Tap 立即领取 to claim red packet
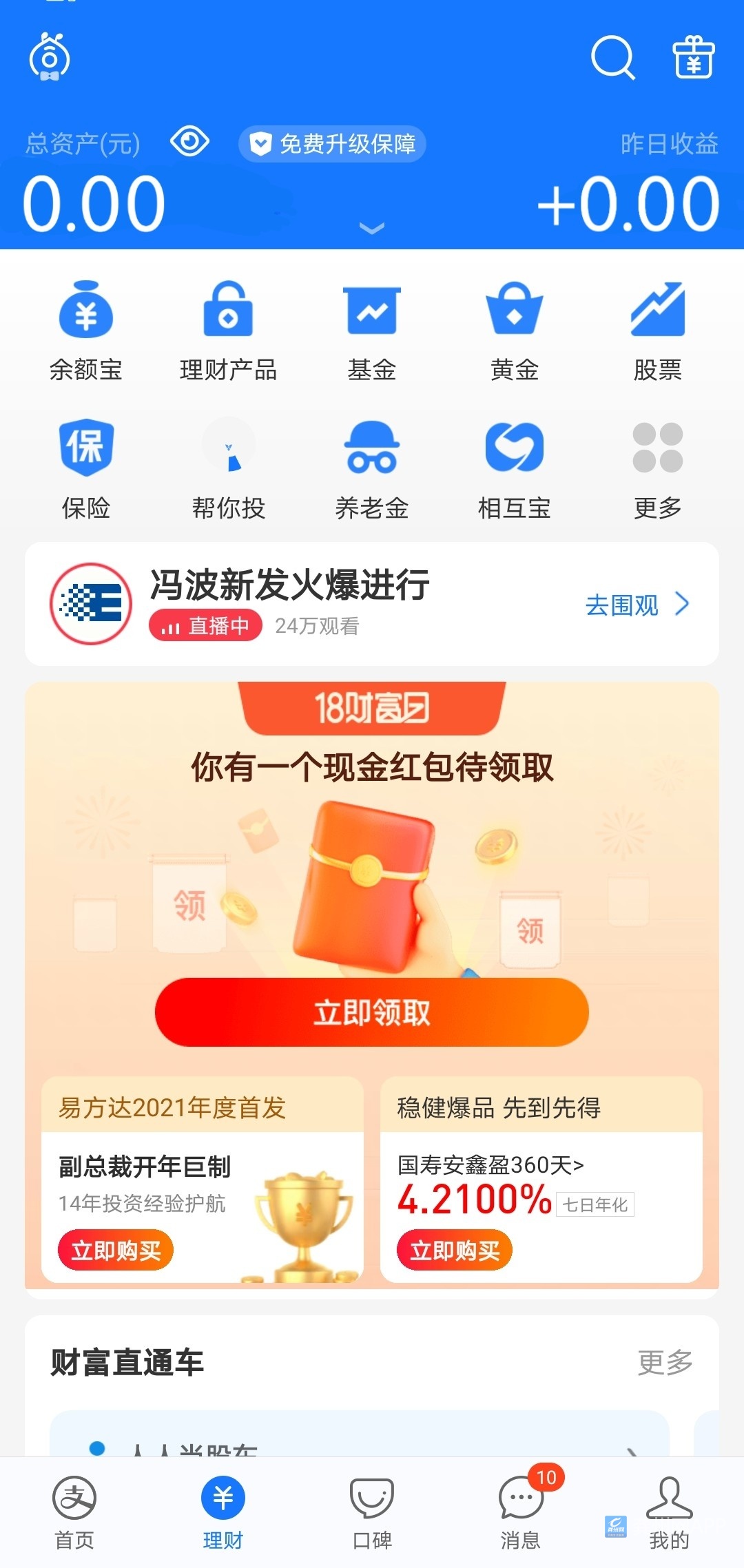Viewport: 744px width, 1568px height. pyautogui.click(x=372, y=1012)
